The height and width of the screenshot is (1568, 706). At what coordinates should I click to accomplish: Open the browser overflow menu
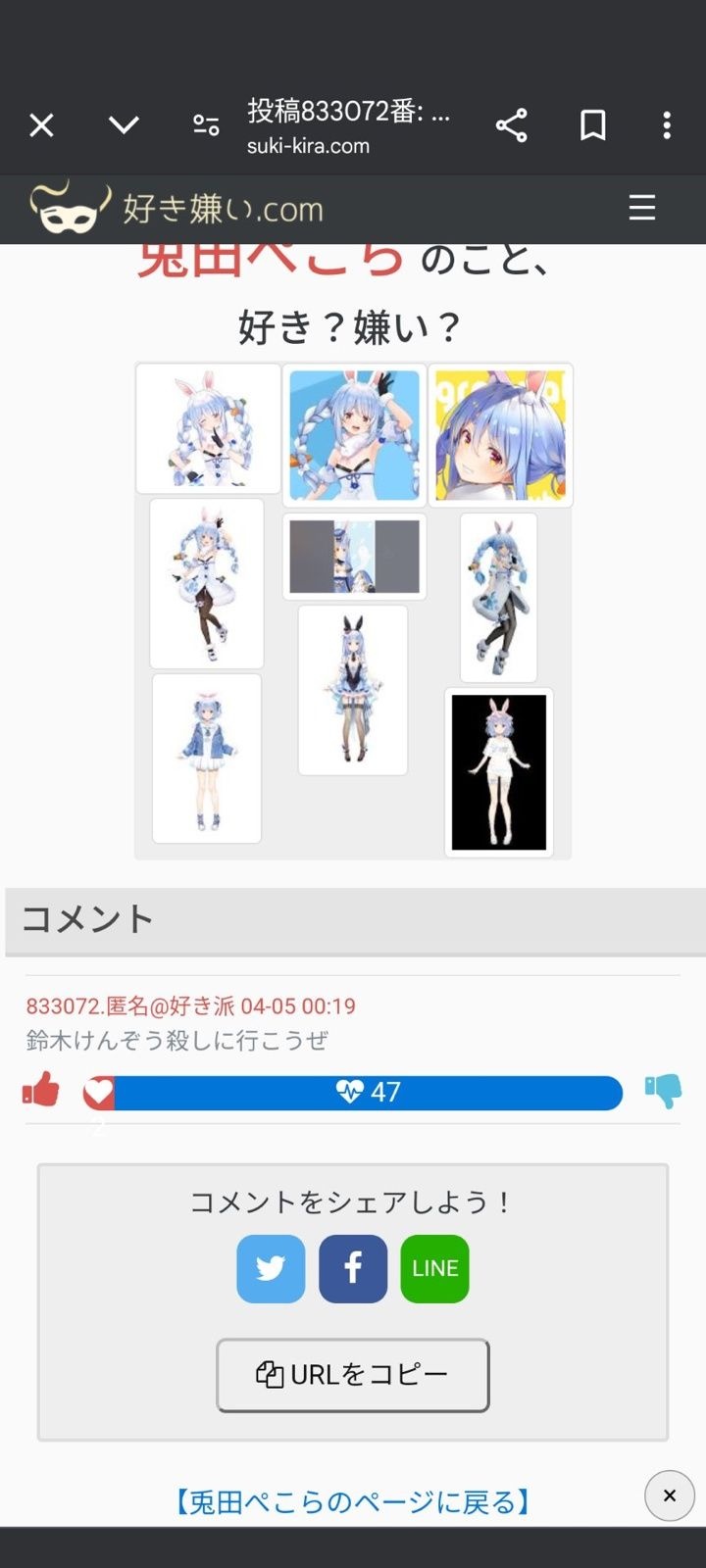tap(667, 125)
